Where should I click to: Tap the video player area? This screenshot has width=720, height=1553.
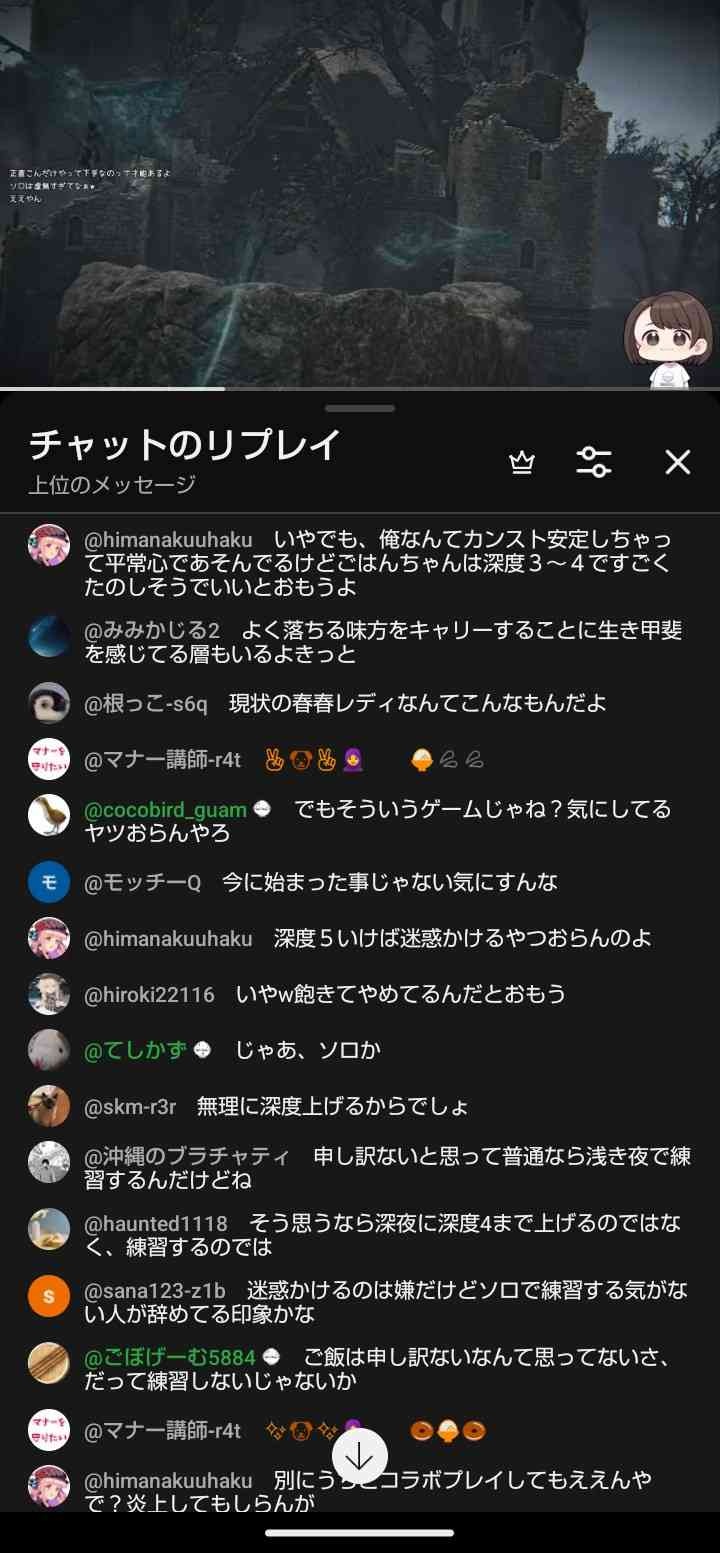pos(360,190)
